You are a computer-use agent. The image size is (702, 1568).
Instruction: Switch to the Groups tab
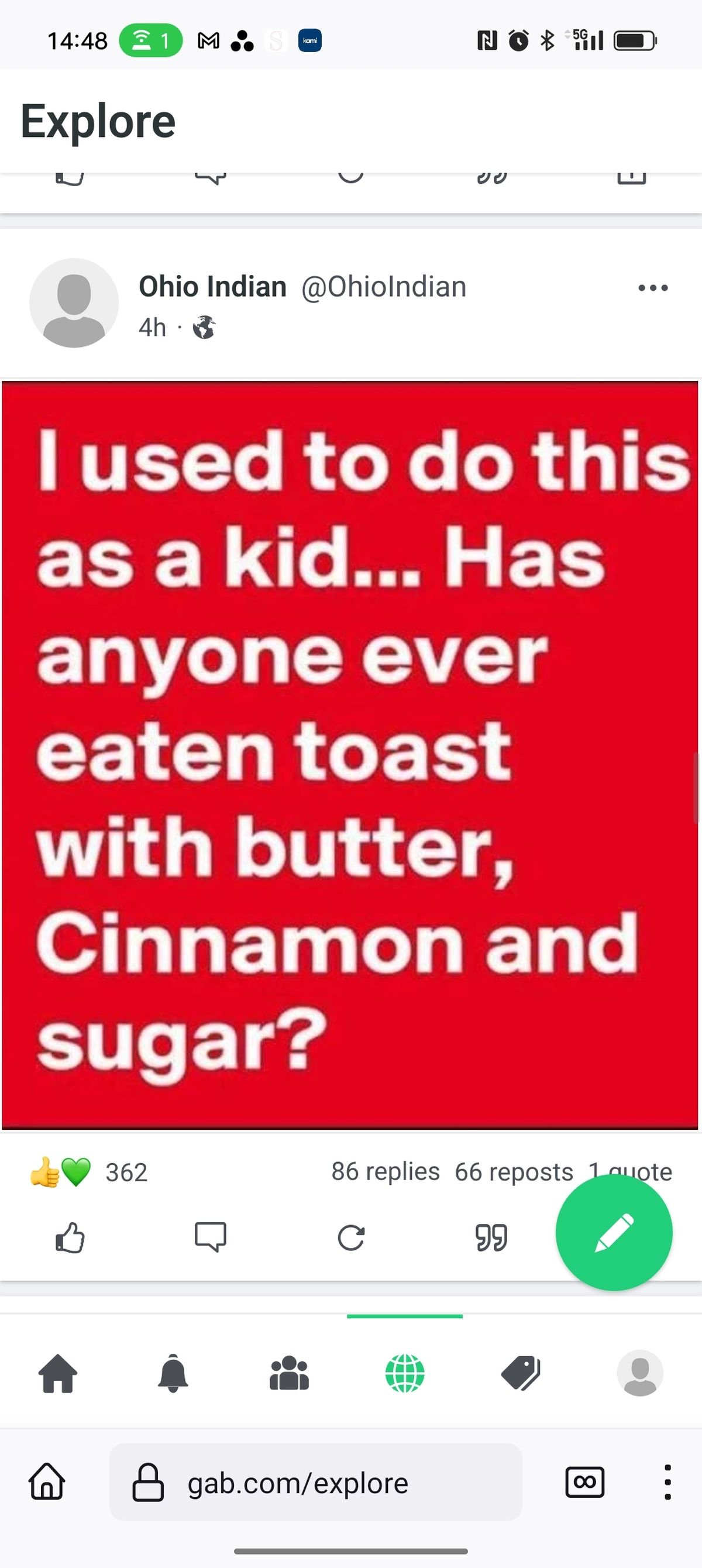pyautogui.click(x=289, y=1374)
